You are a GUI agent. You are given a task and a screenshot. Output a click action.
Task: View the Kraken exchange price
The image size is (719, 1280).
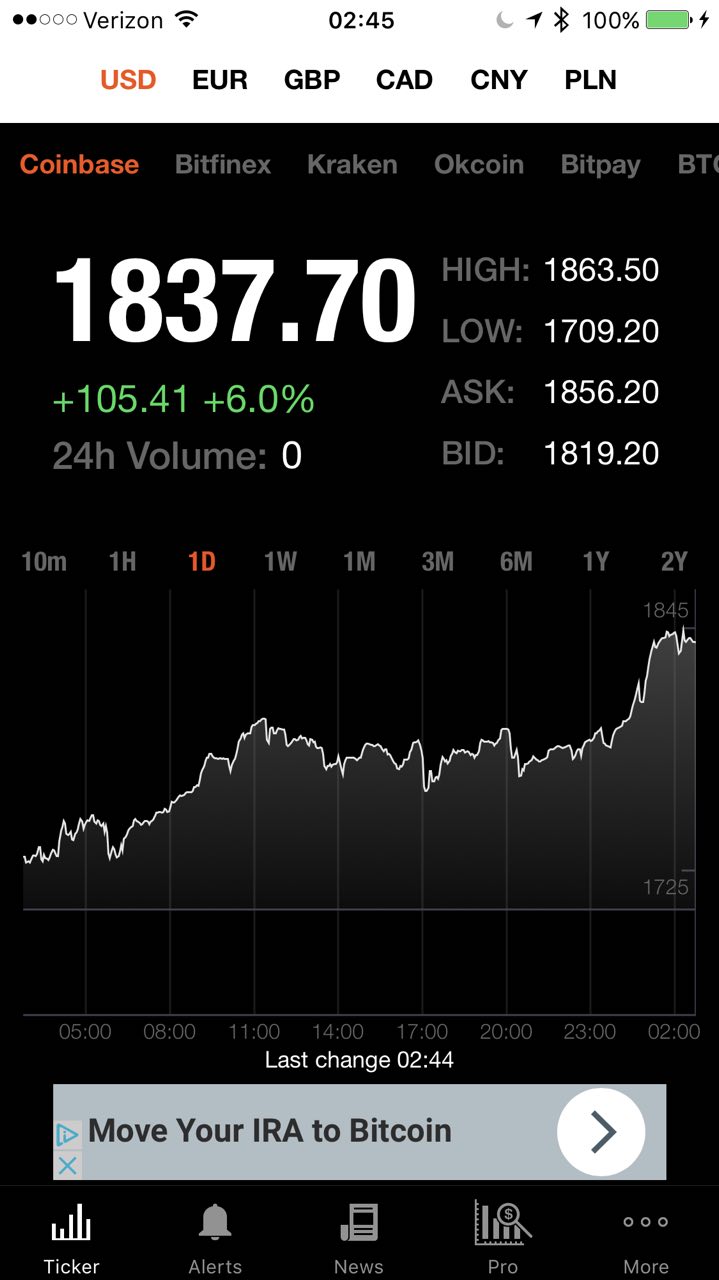tap(352, 165)
